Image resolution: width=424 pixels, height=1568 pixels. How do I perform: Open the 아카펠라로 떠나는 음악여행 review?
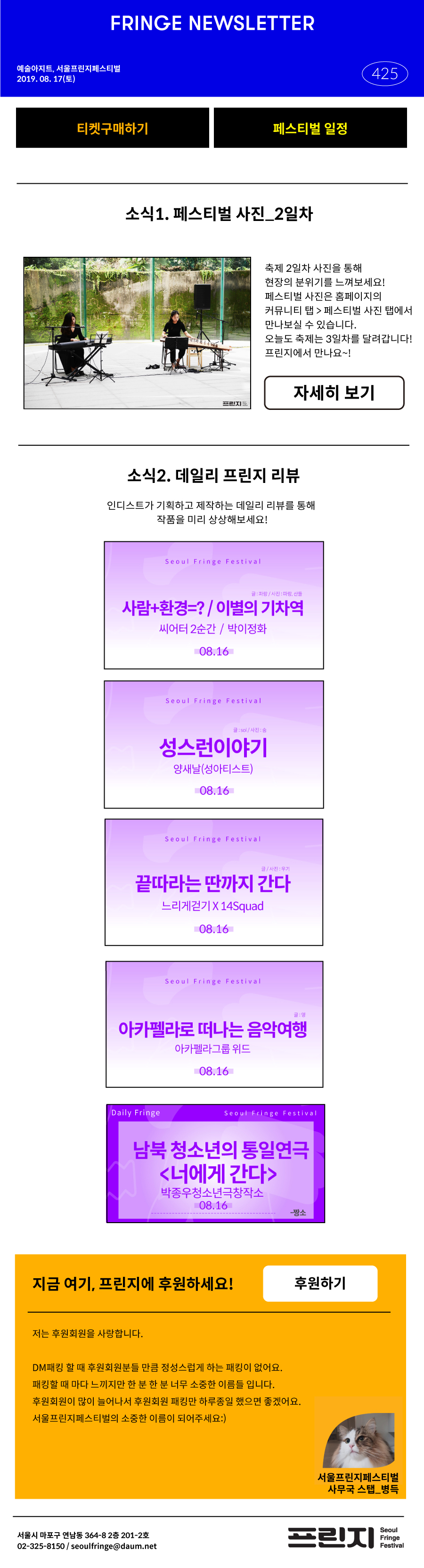point(214,1024)
